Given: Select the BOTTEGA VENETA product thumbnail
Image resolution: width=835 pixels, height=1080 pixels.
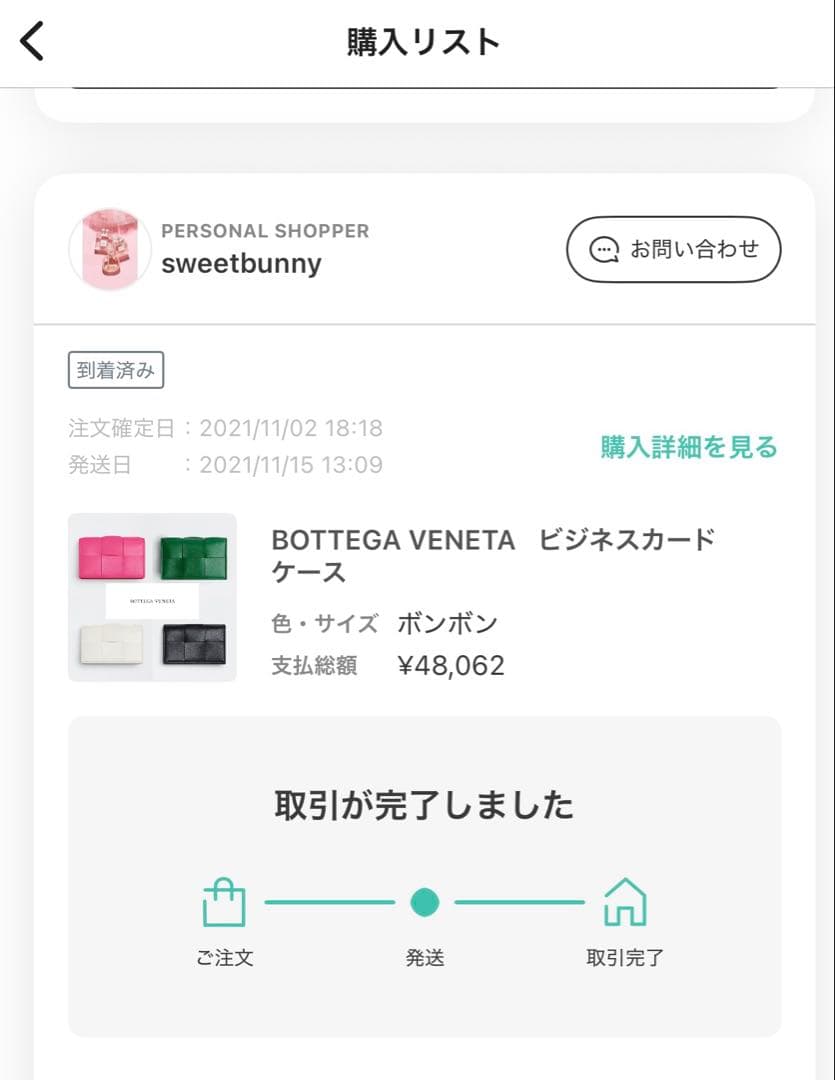Looking at the screenshot, I should tap(151, 597).
